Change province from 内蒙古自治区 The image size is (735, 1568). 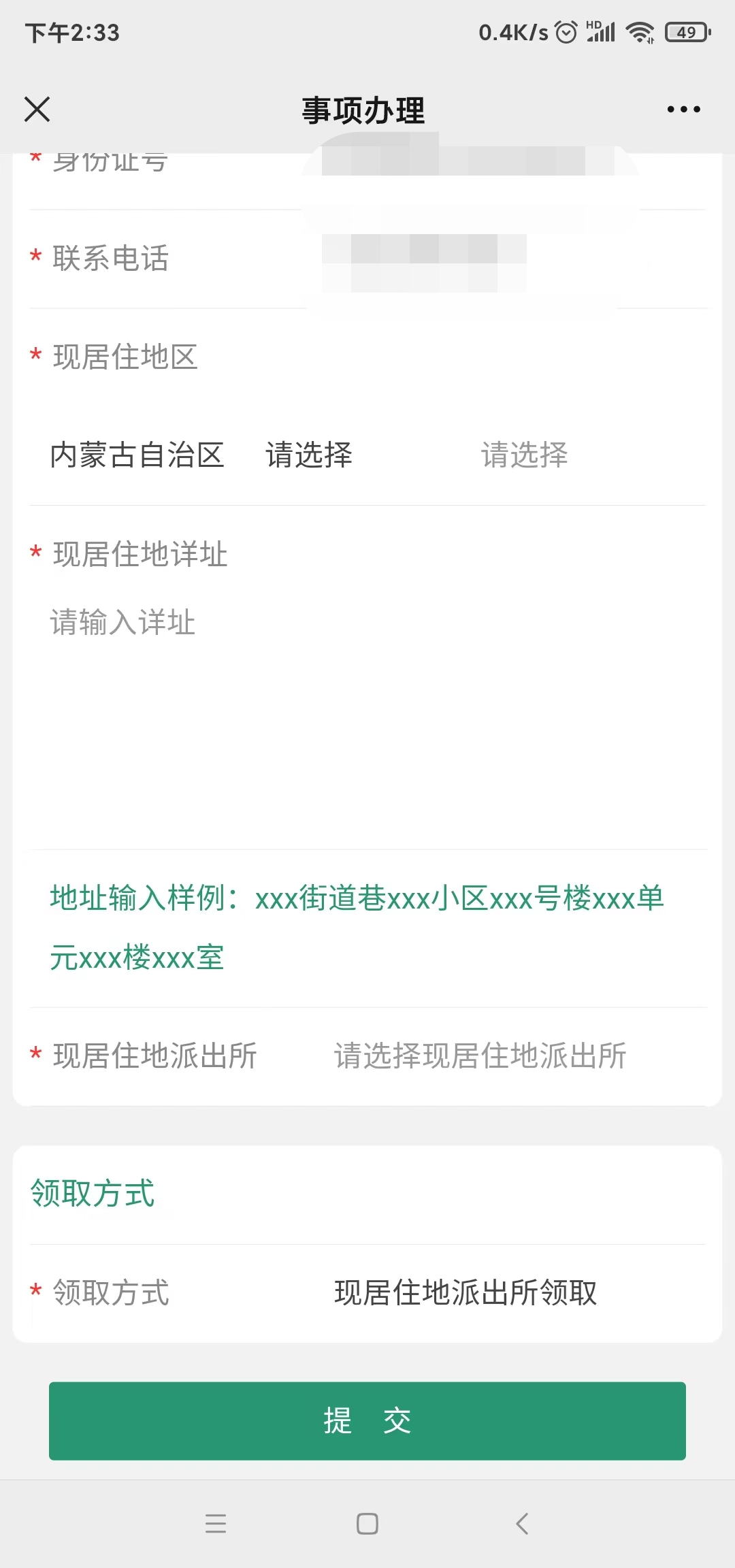[x=137, y=455]
